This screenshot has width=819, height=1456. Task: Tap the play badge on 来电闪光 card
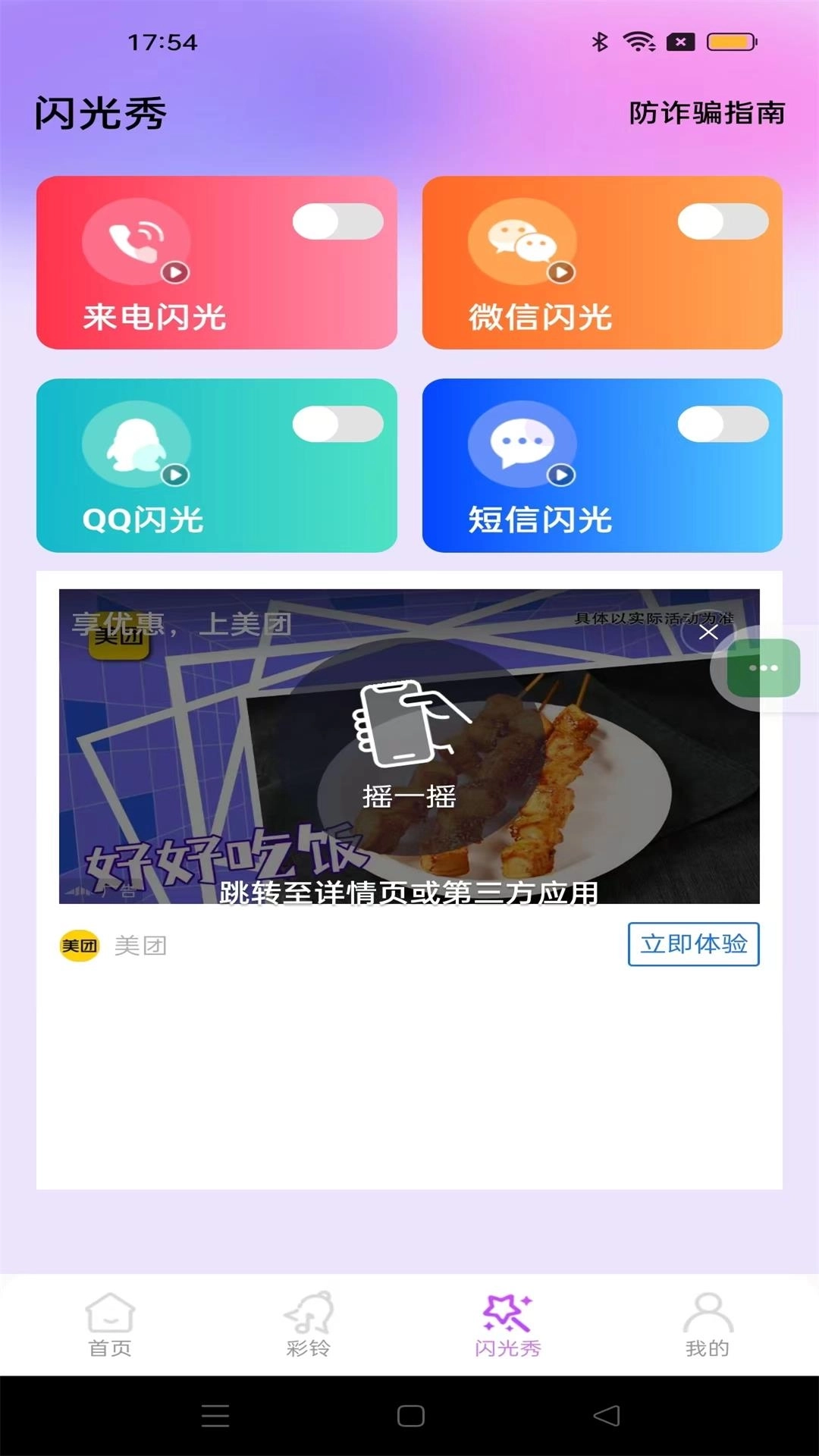click(175, 271)
